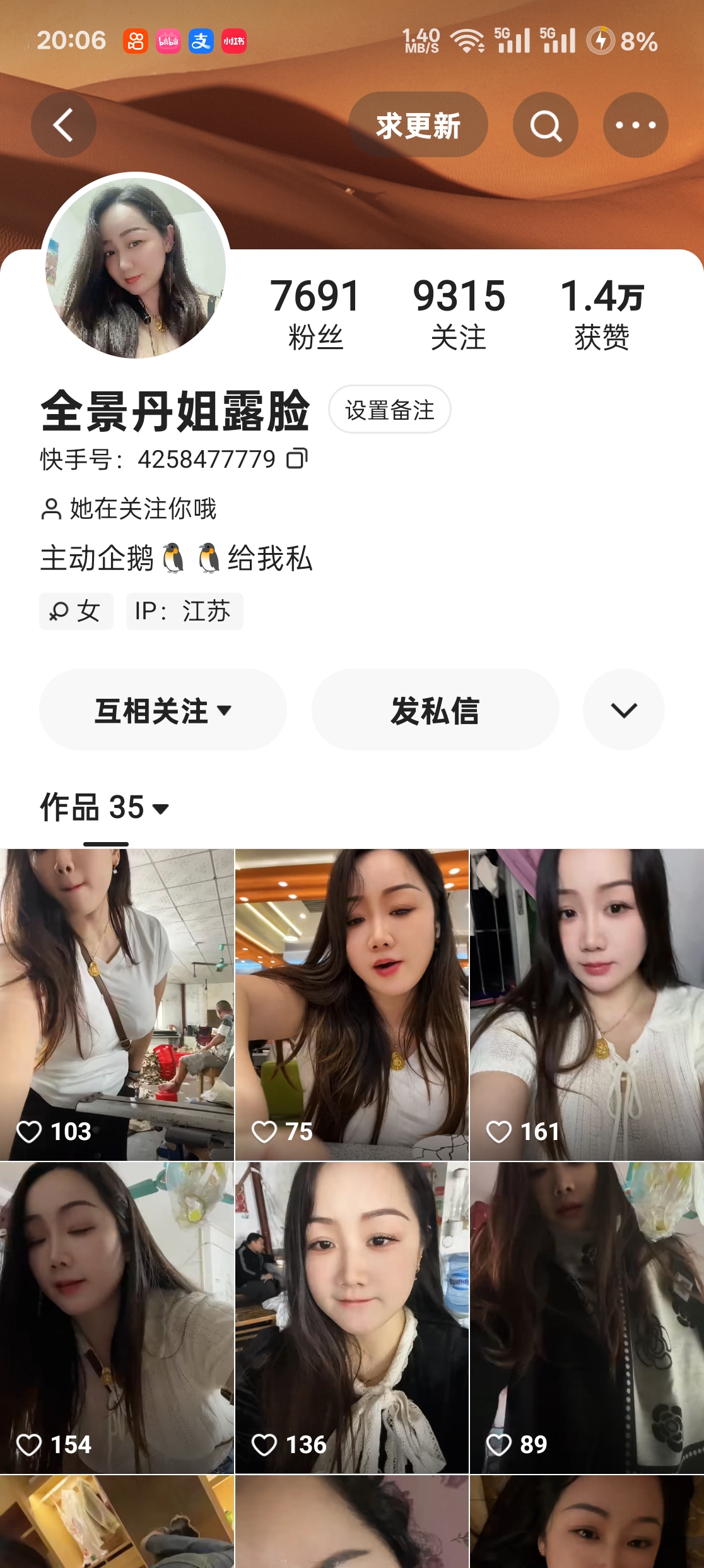The height and width of the screenshot is (1568, 704).
Task: Tap the 求更新 request update button
Action: click(x=419, y=125)
